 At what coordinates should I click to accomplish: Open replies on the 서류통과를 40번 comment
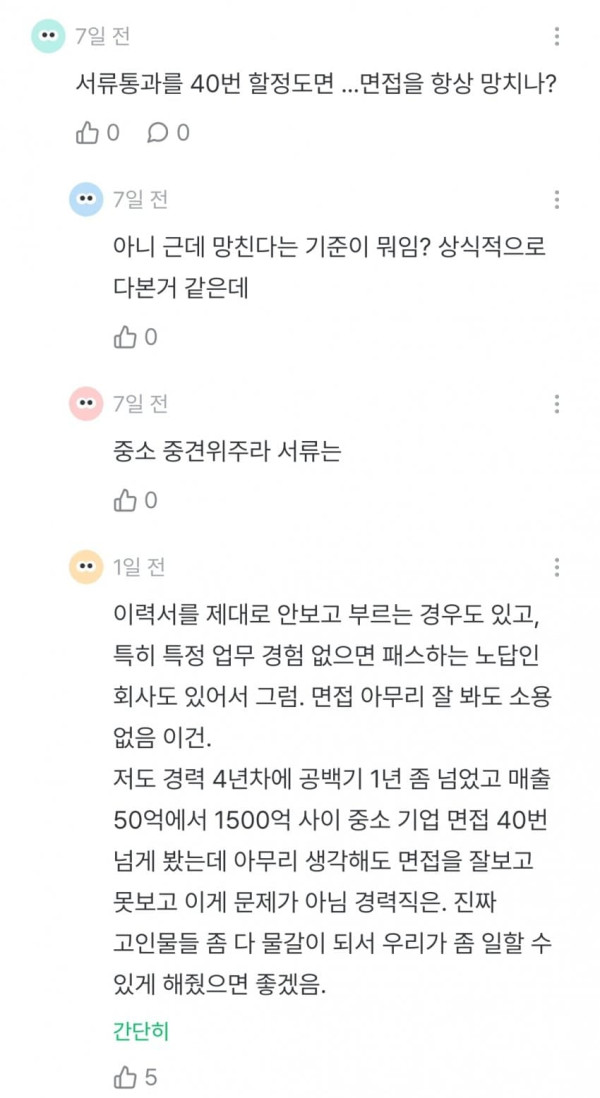tap(169, 133)
